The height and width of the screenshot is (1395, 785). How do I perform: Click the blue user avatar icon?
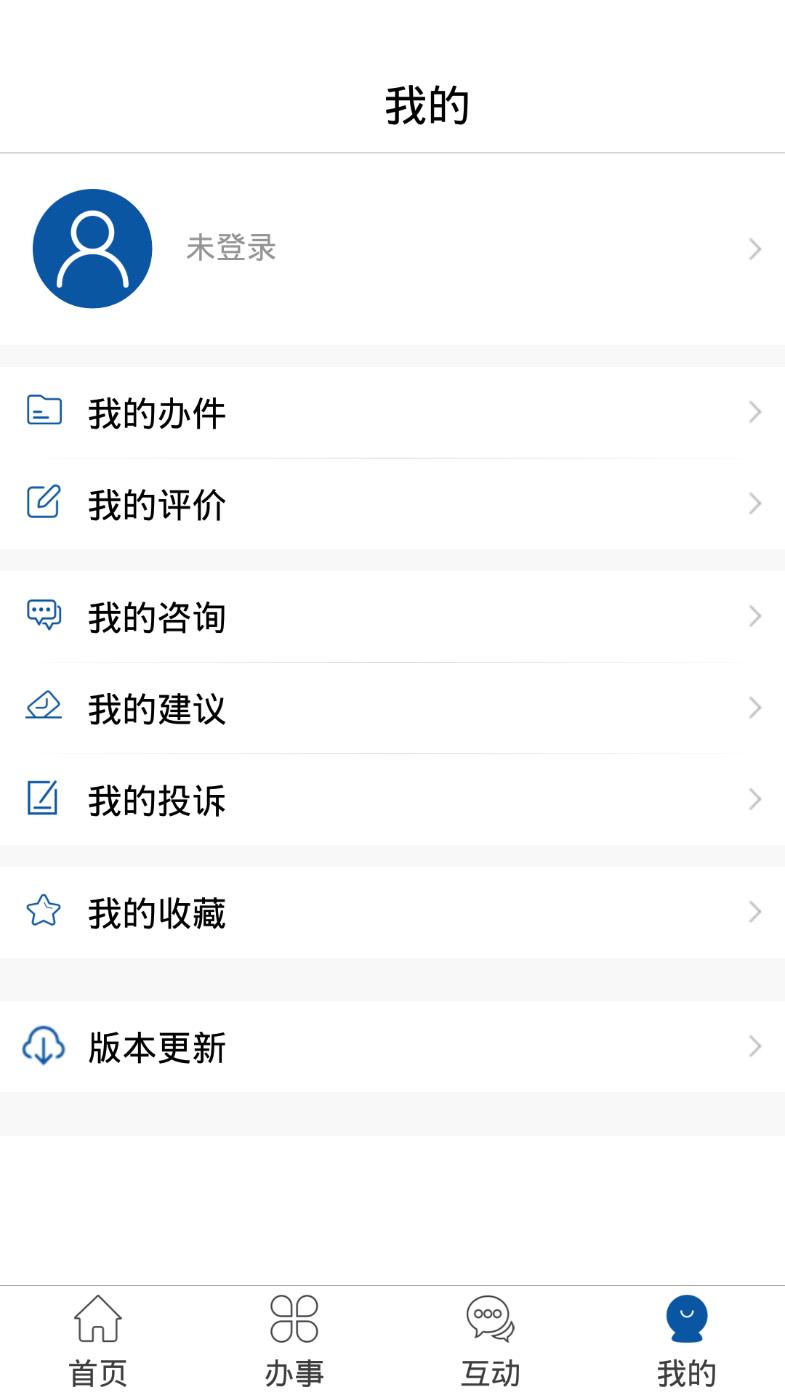[x=92, y=247]
